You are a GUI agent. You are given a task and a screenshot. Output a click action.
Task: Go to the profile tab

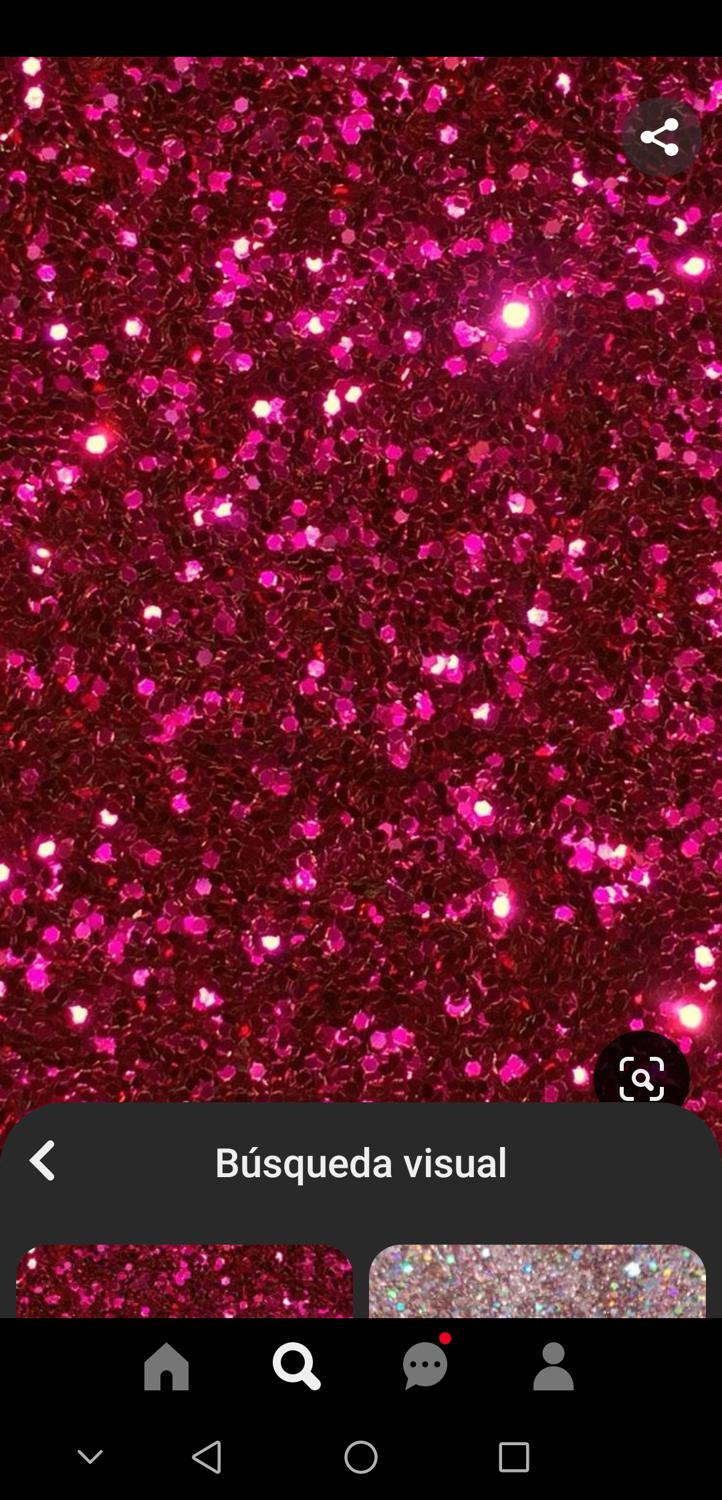click(553, 1366)
